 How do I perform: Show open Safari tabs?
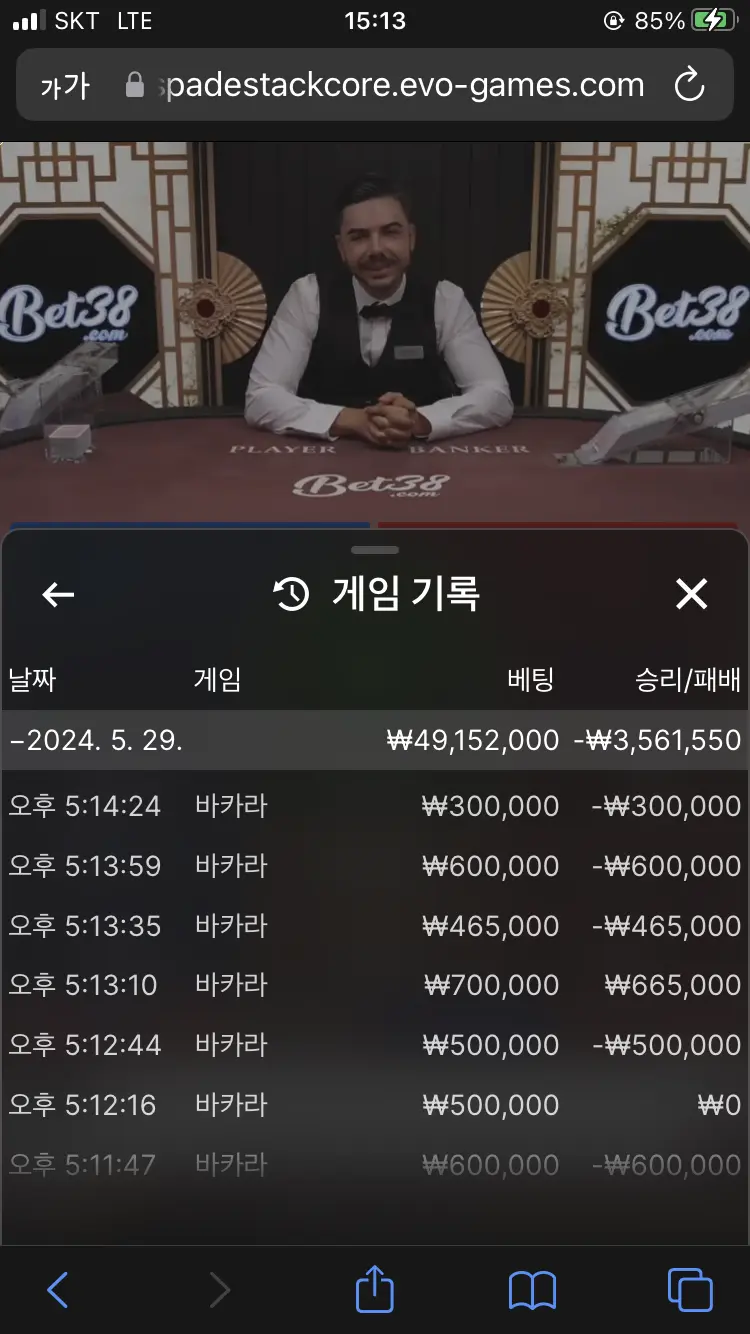[690, 1290]
